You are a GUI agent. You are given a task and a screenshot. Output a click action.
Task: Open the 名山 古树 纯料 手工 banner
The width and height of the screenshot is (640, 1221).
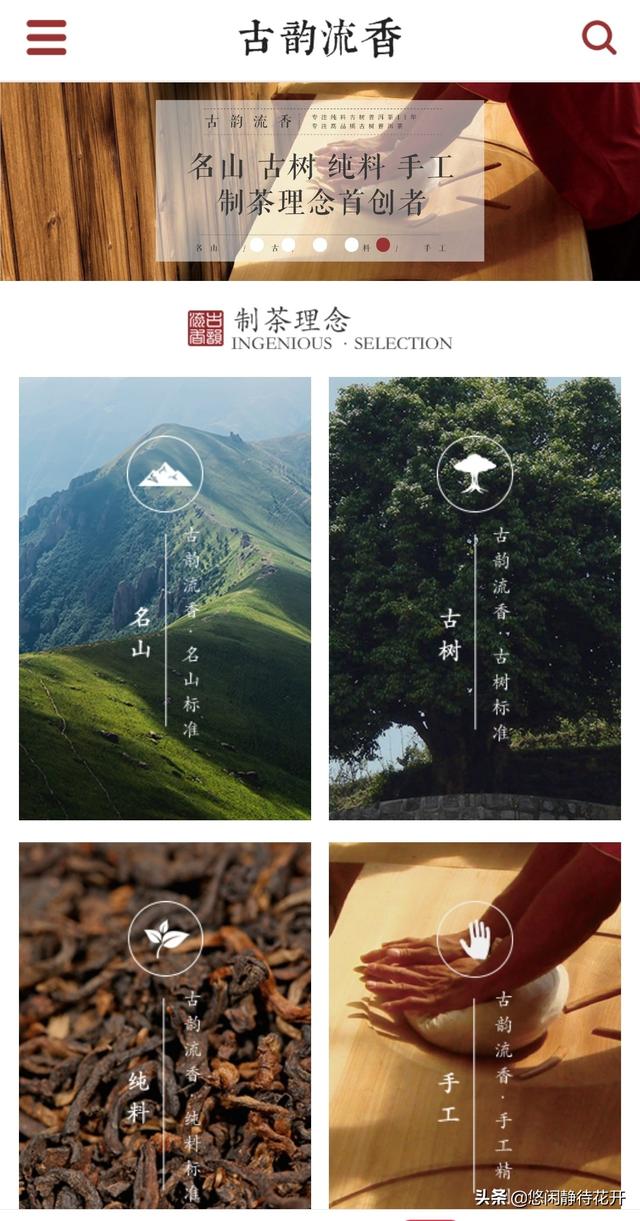(320, 181)
